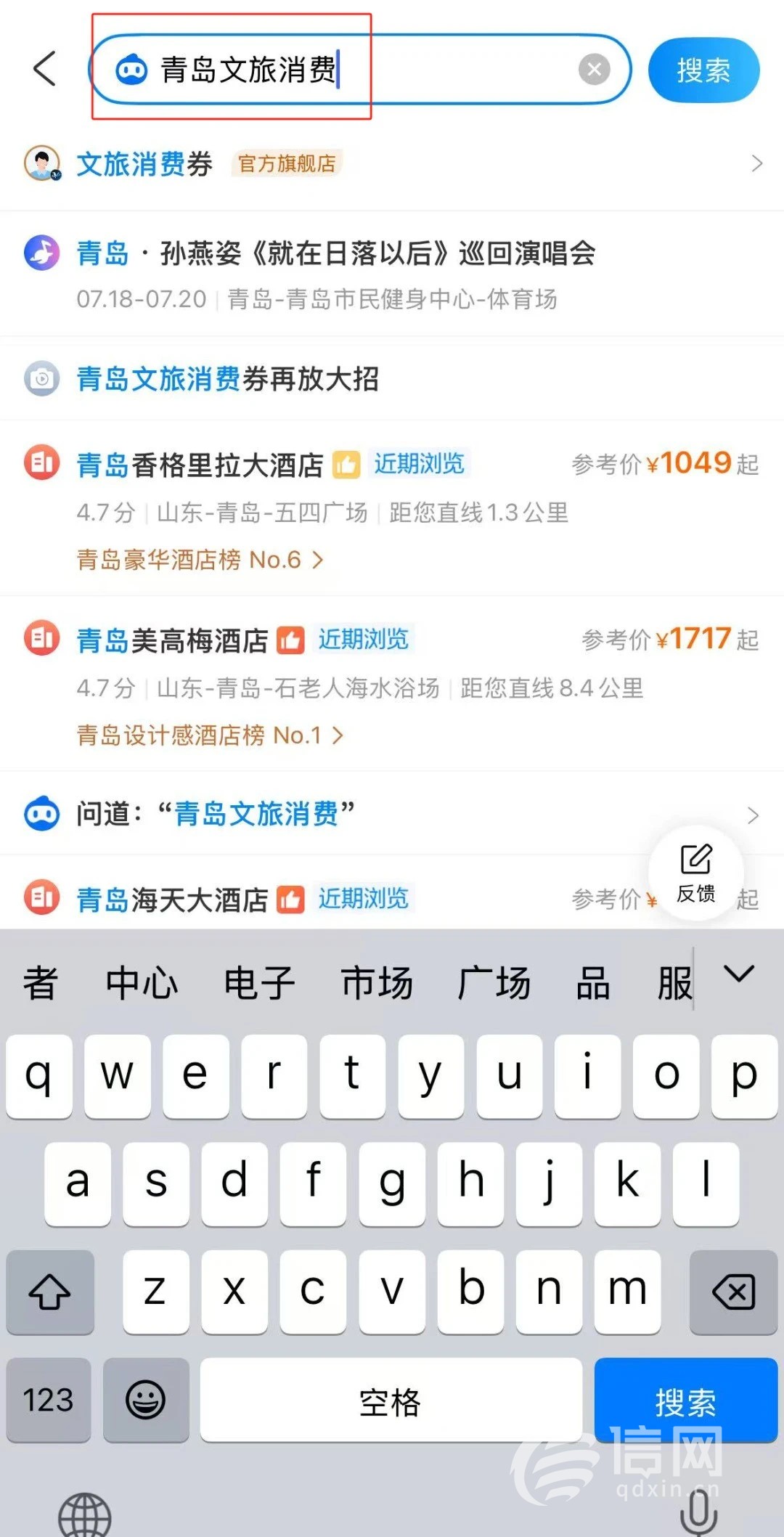The image size is (784, 1537).
Task: Open 青岛海天大酒店 hotel result
Action: point(173,900)
